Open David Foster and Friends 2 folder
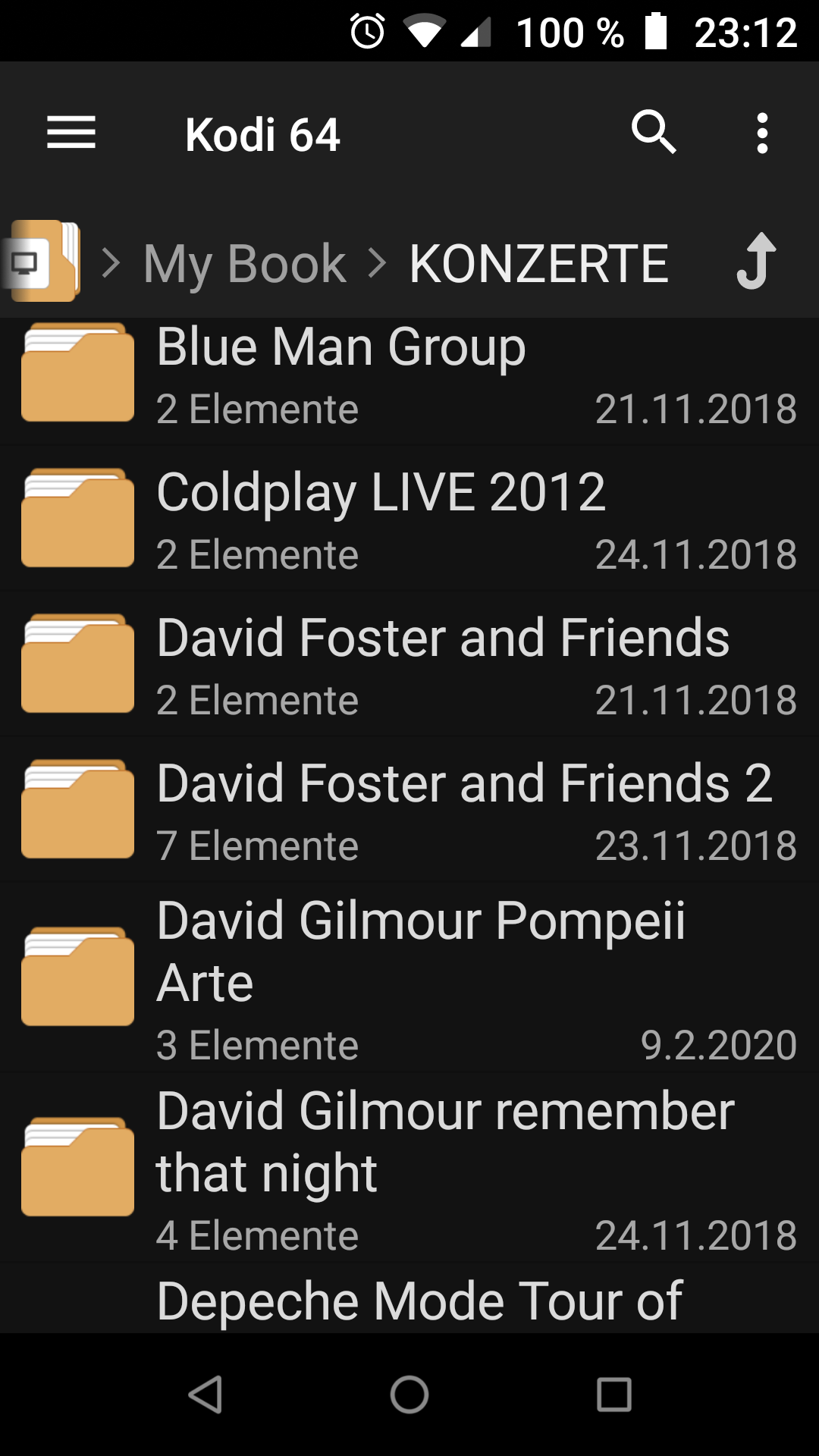819x1456 pixels. 409,810
